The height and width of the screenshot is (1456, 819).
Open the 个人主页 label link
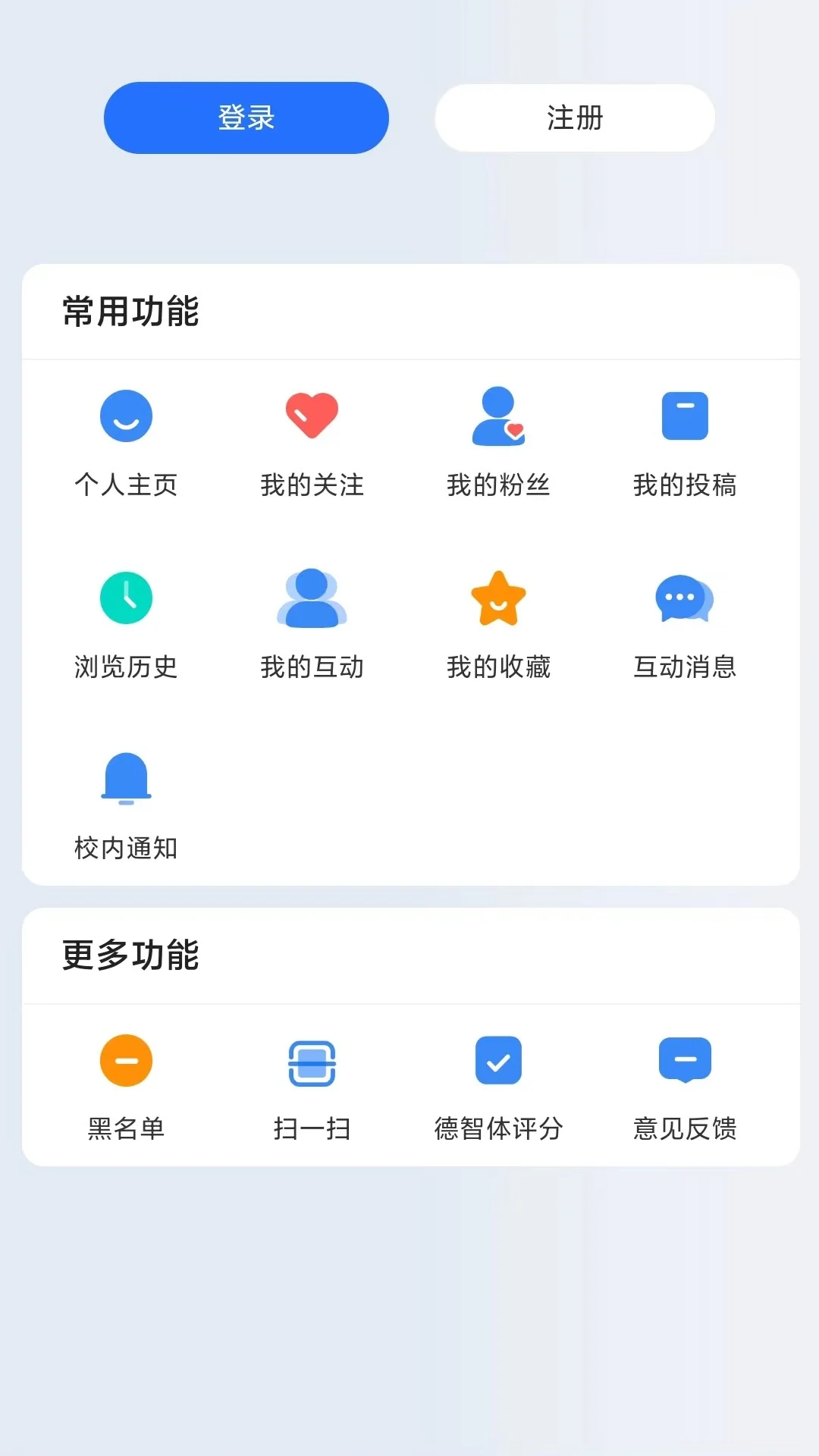(126, 485)
